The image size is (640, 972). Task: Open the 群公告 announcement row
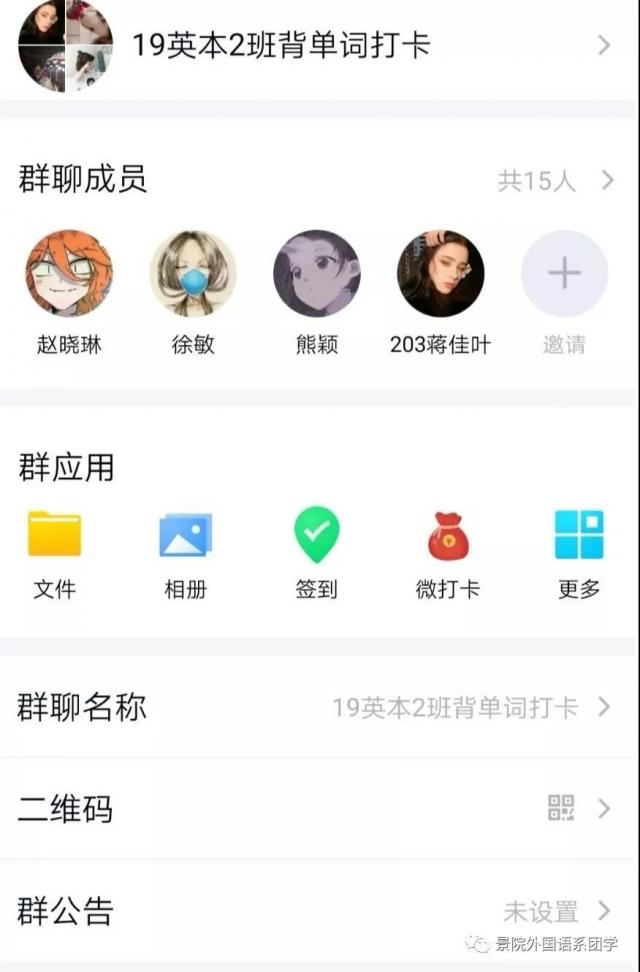click(x=320, y=910)
